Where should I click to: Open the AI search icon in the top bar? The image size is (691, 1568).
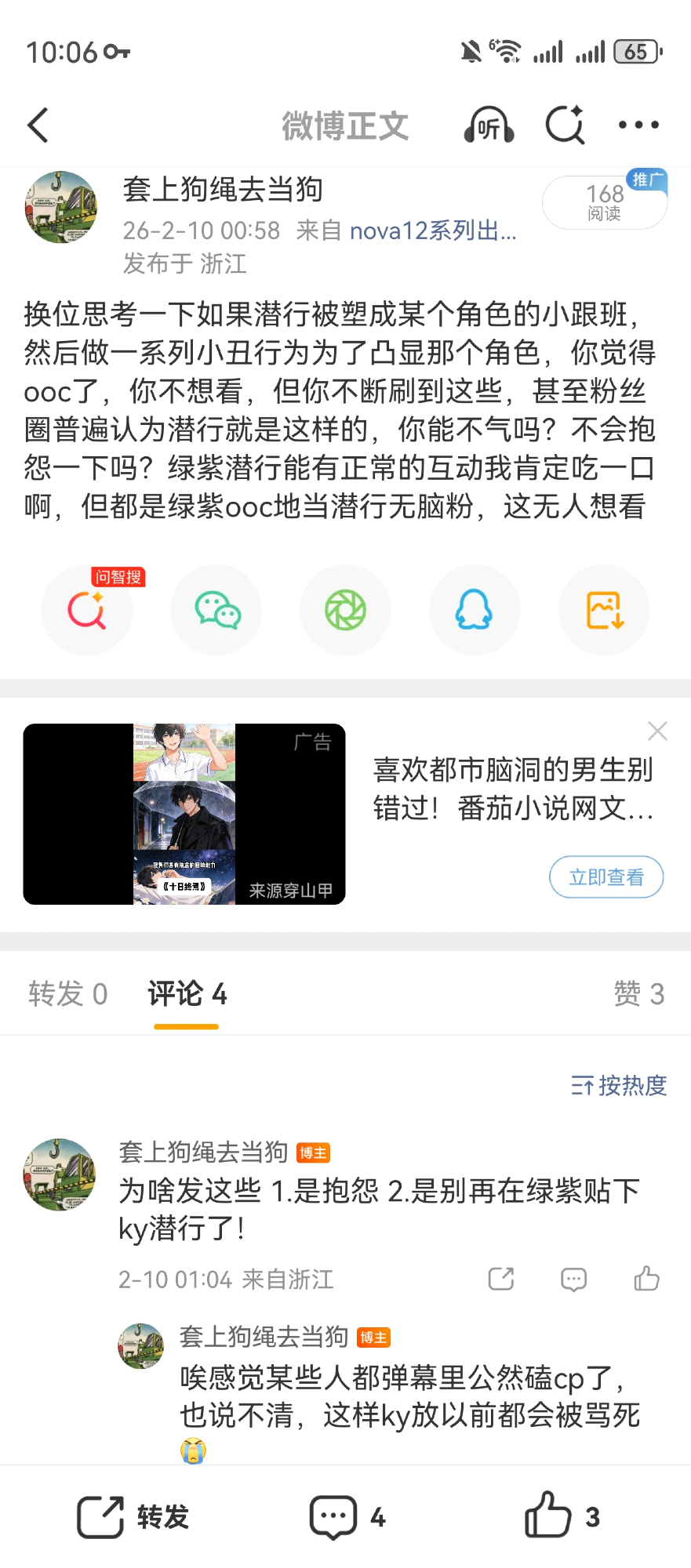(565, 125)
